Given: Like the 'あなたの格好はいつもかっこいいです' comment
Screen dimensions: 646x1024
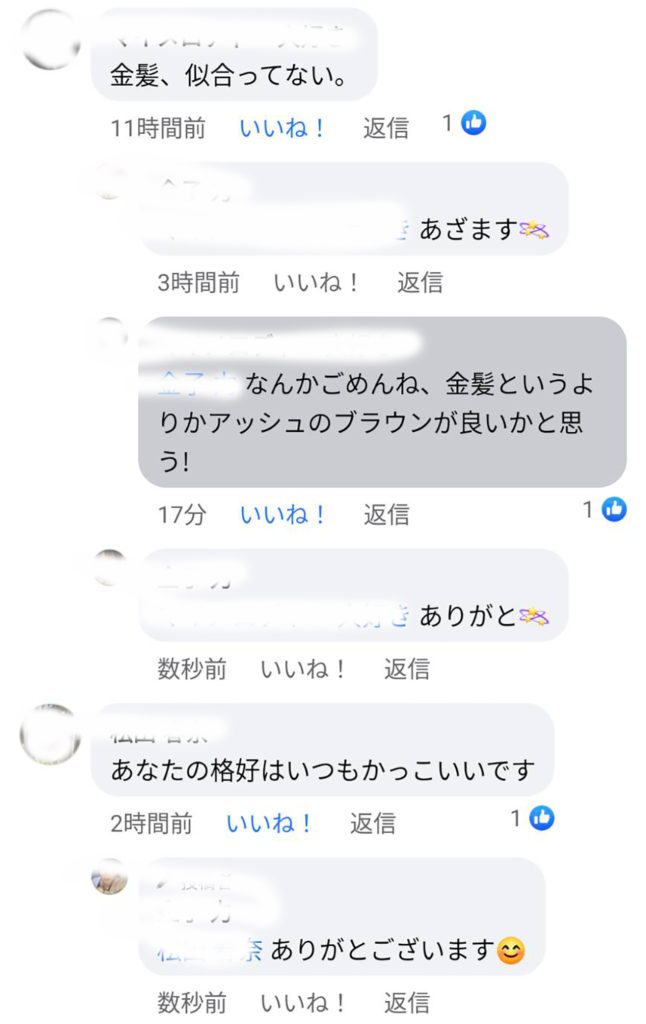Looking at the screenshot, I should click(269, 823).
